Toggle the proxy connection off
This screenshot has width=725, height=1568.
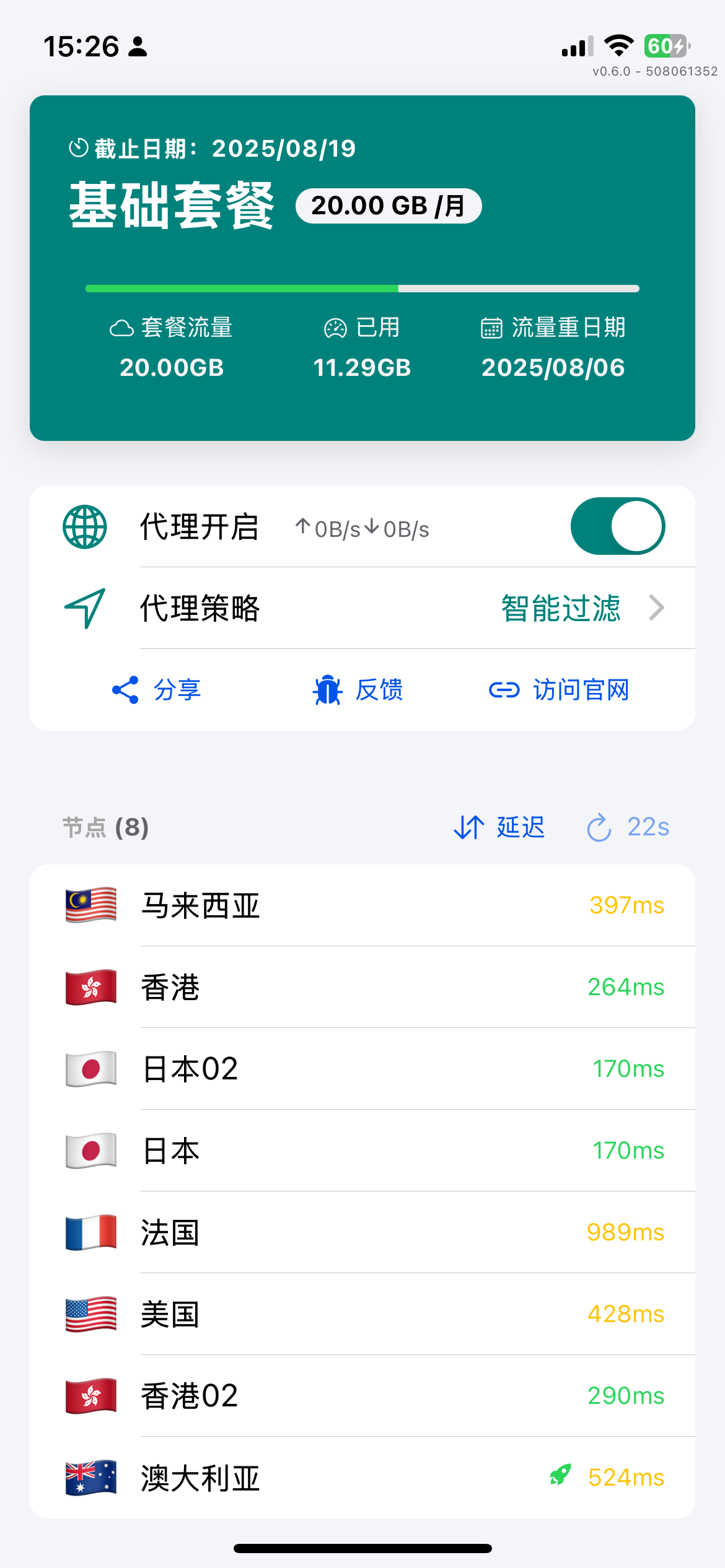[617, 526]
